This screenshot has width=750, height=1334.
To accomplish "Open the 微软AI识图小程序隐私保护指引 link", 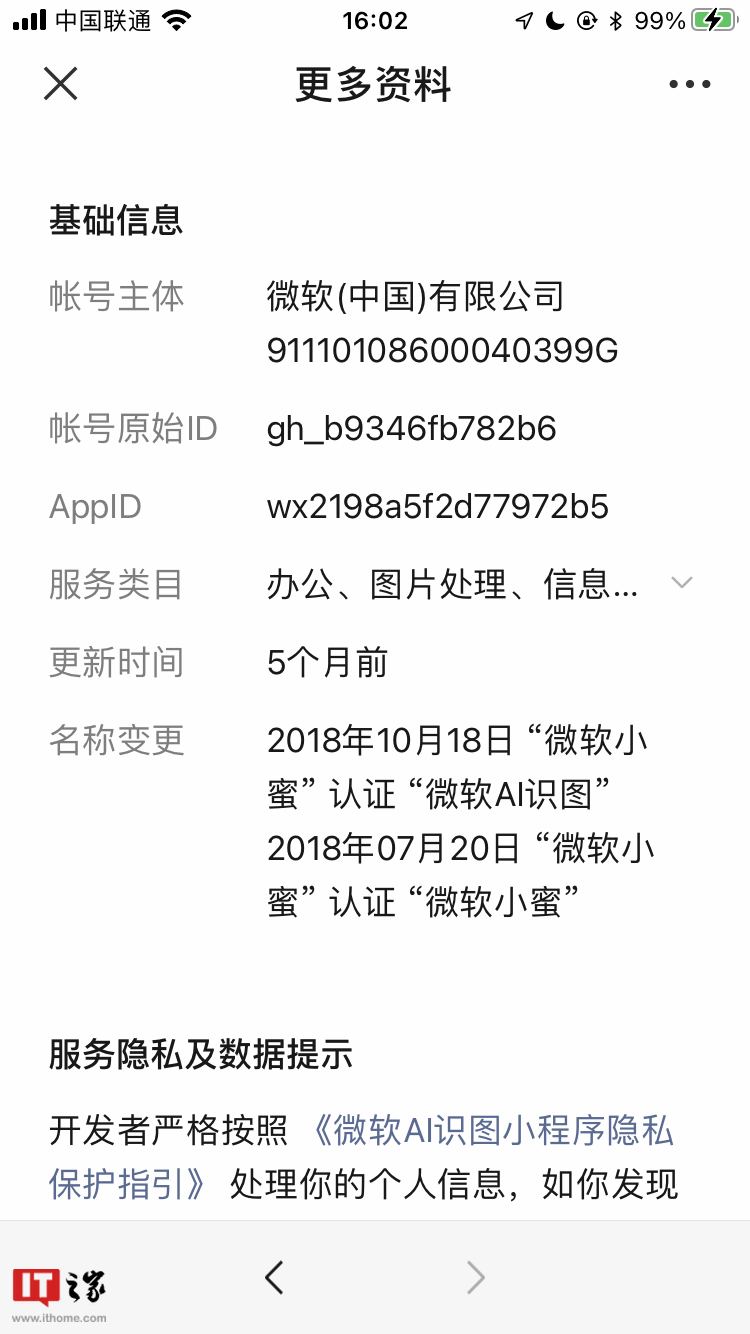I will (x=492, y=1131).
